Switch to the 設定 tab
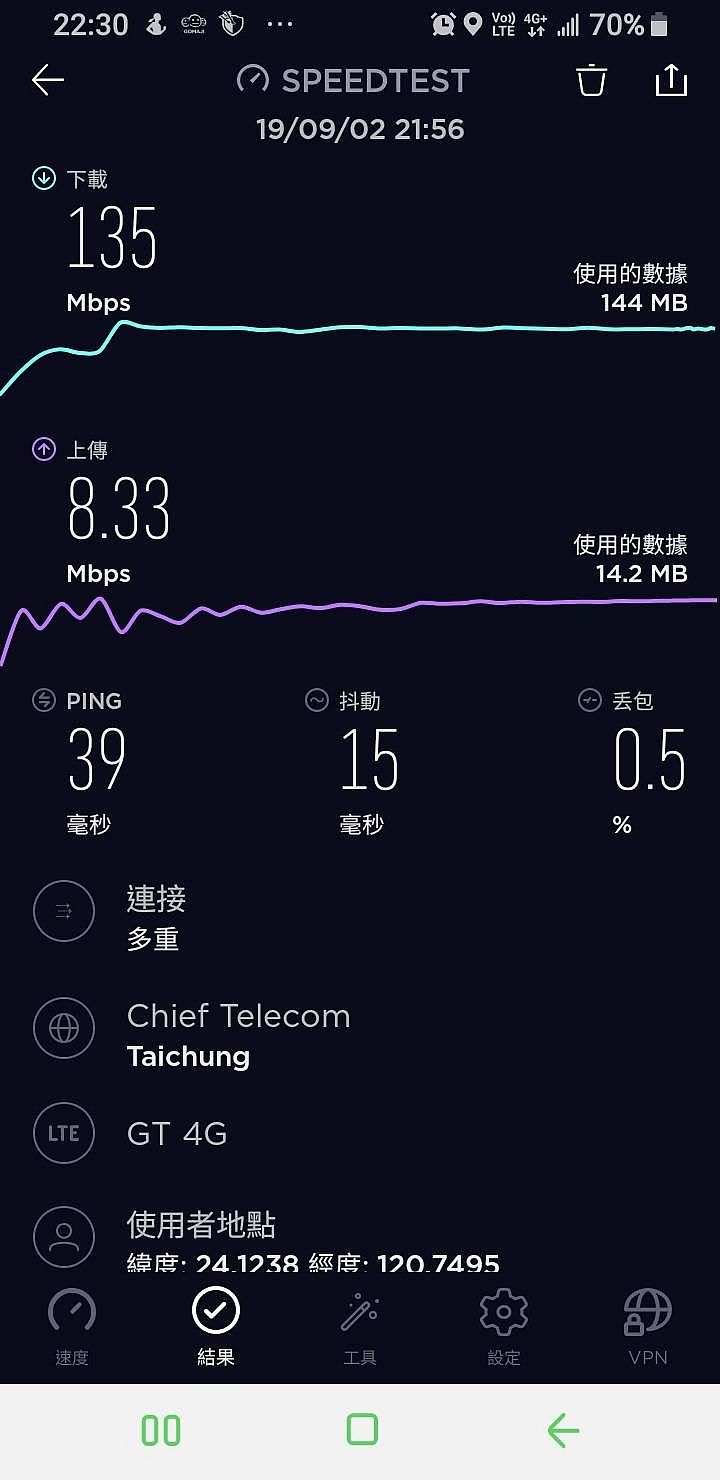The width and height of the screenshot is (720, 1480). click(x=504, y=1327)
